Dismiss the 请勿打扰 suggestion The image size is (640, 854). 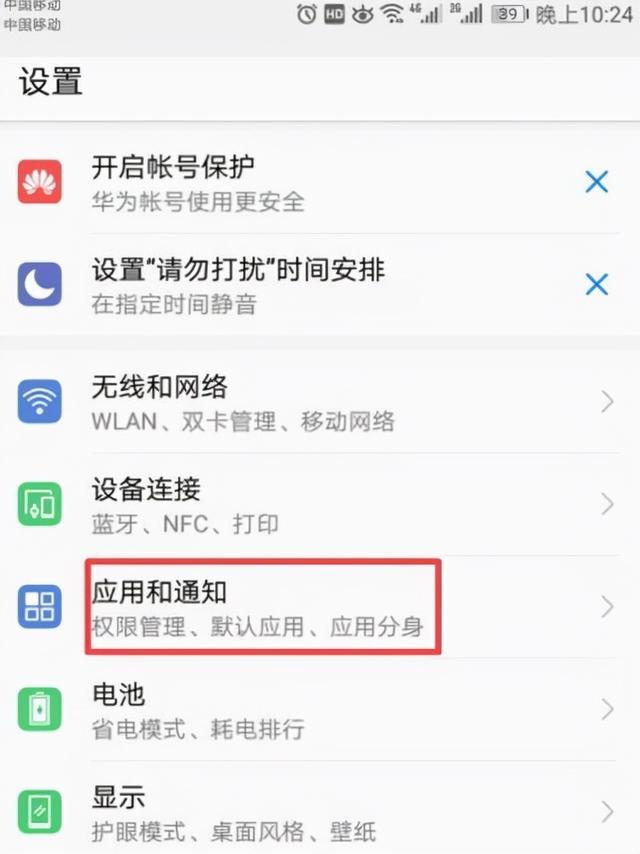597,285
